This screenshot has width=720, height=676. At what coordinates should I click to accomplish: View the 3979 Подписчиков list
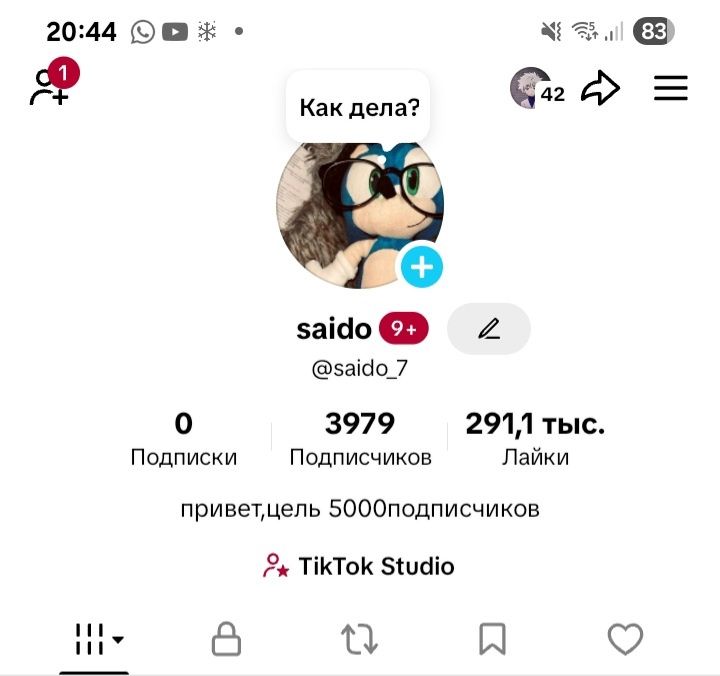[360, 439]
